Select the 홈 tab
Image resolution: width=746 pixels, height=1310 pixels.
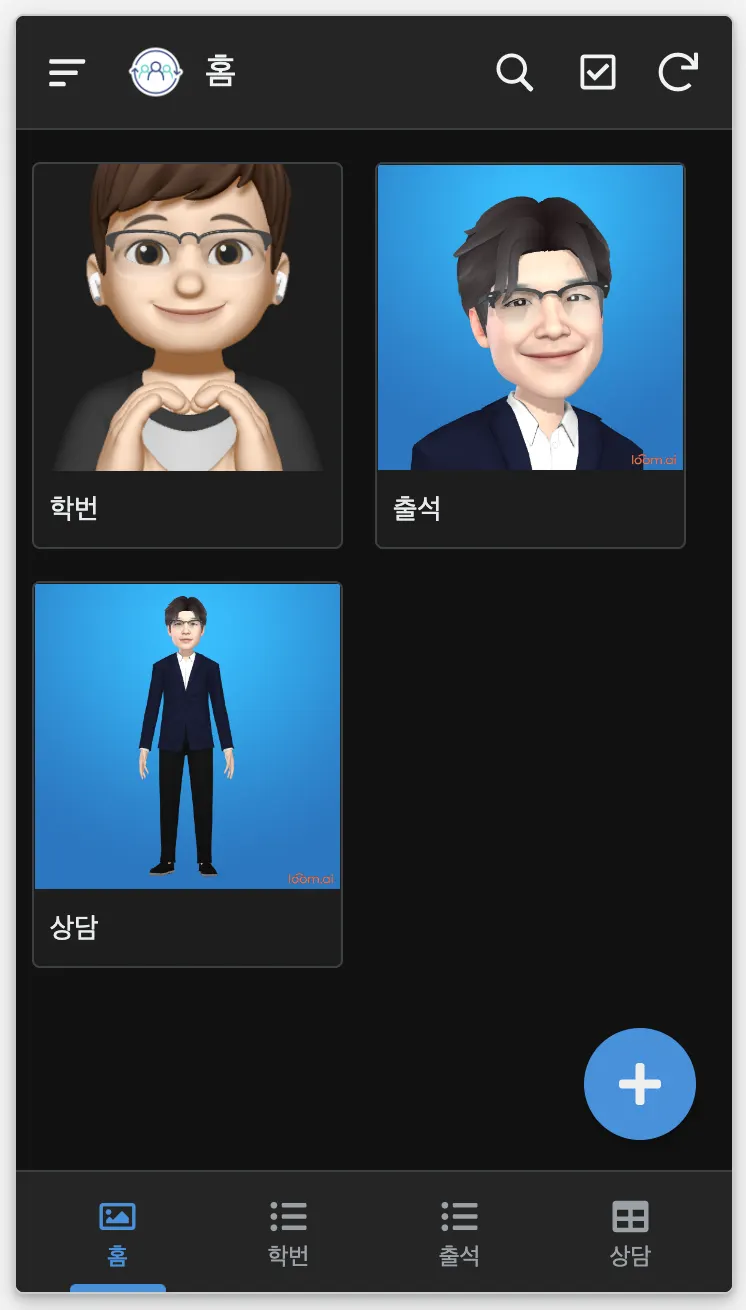coord(117,1232)
